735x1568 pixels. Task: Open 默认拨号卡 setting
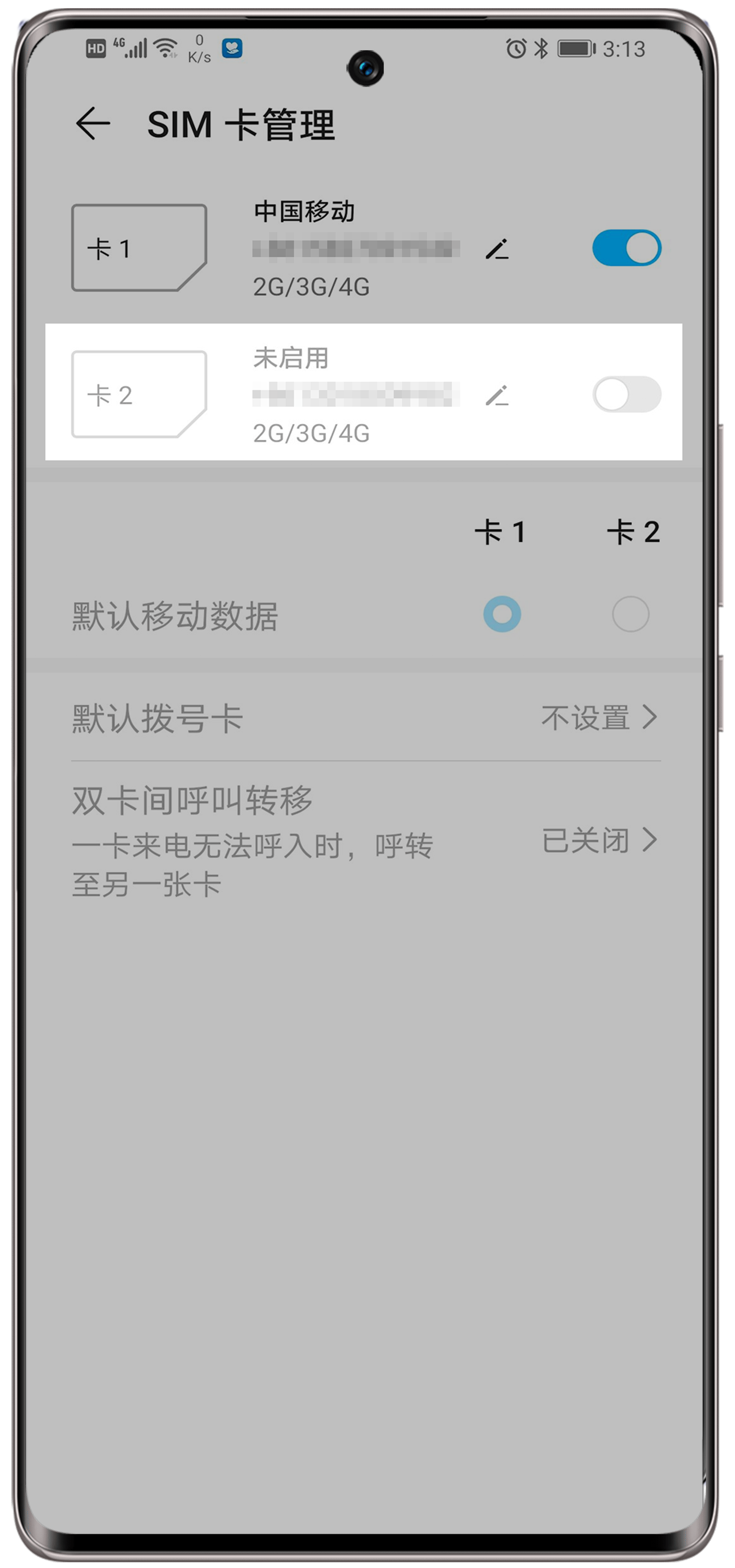coord(365,718)
